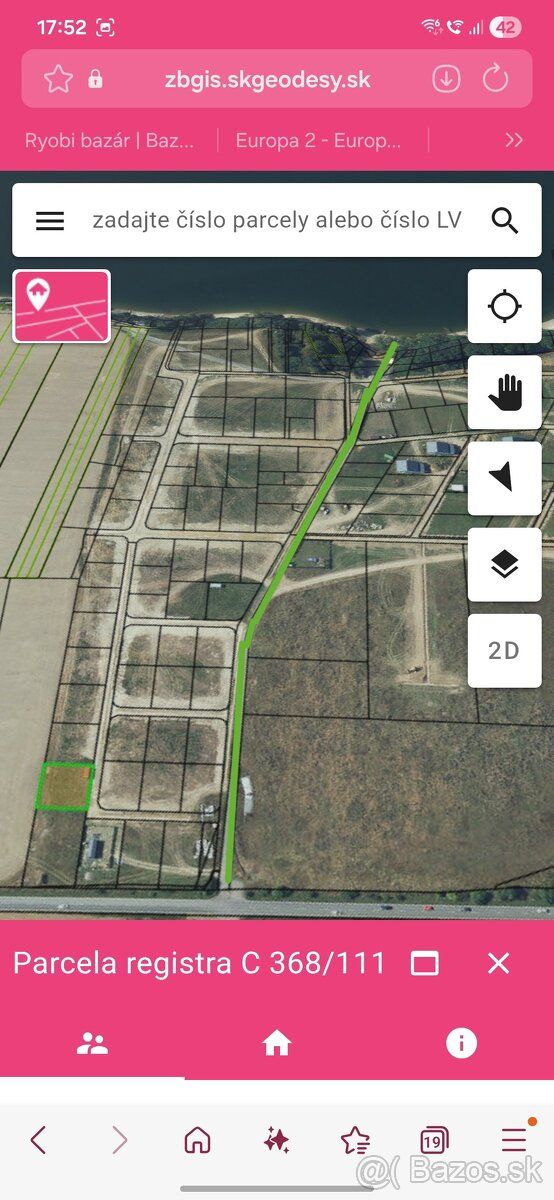Screen dimensions: 554x1200
Task: Maximize the parcel 368/111 panel
Action: [425, 963]
